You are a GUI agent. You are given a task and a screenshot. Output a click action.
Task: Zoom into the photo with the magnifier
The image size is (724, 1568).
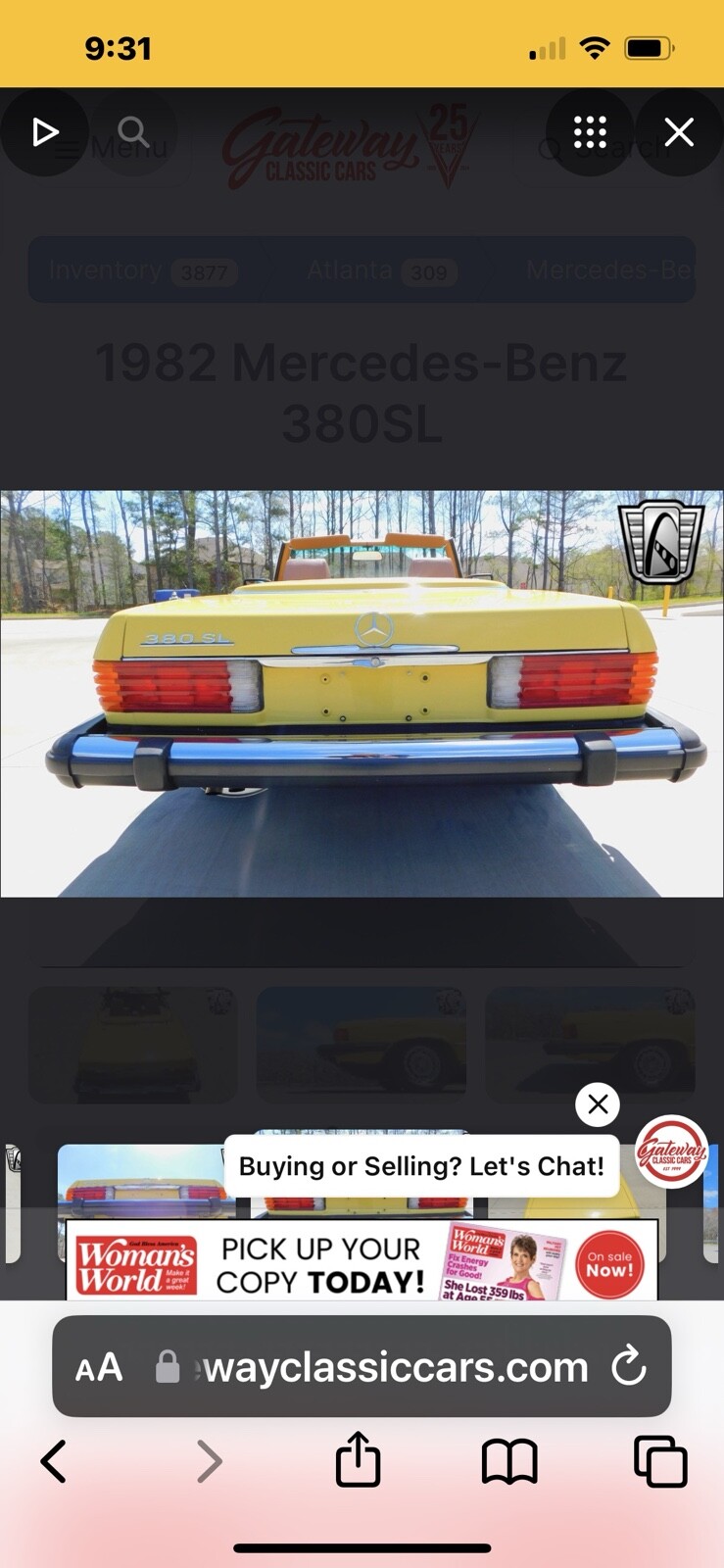pos(133,132)
